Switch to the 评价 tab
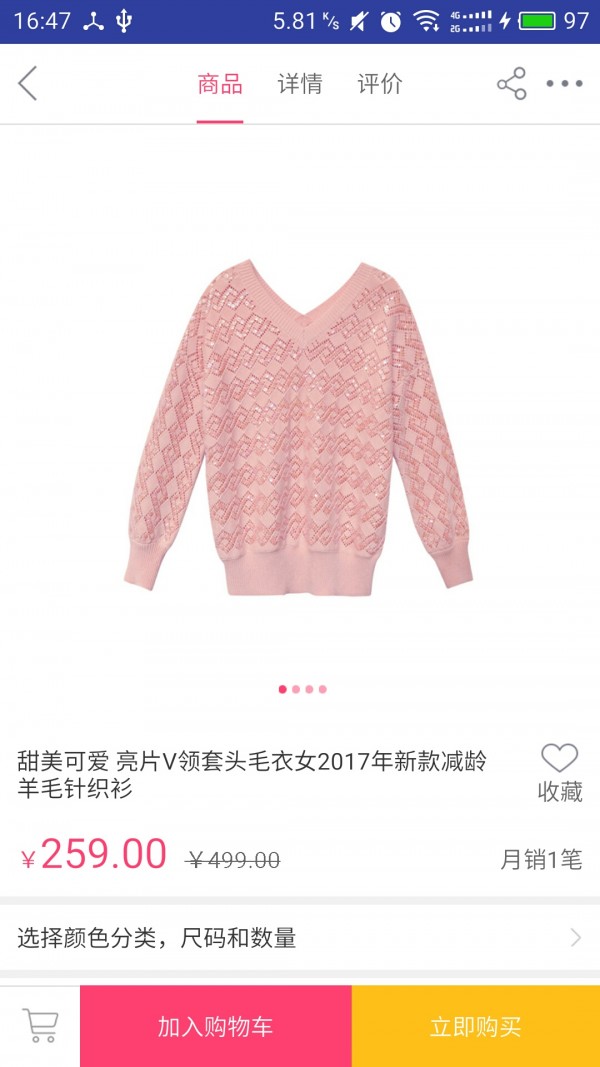The width and height of the screenshot is (600, 1067). click(380, 84)
